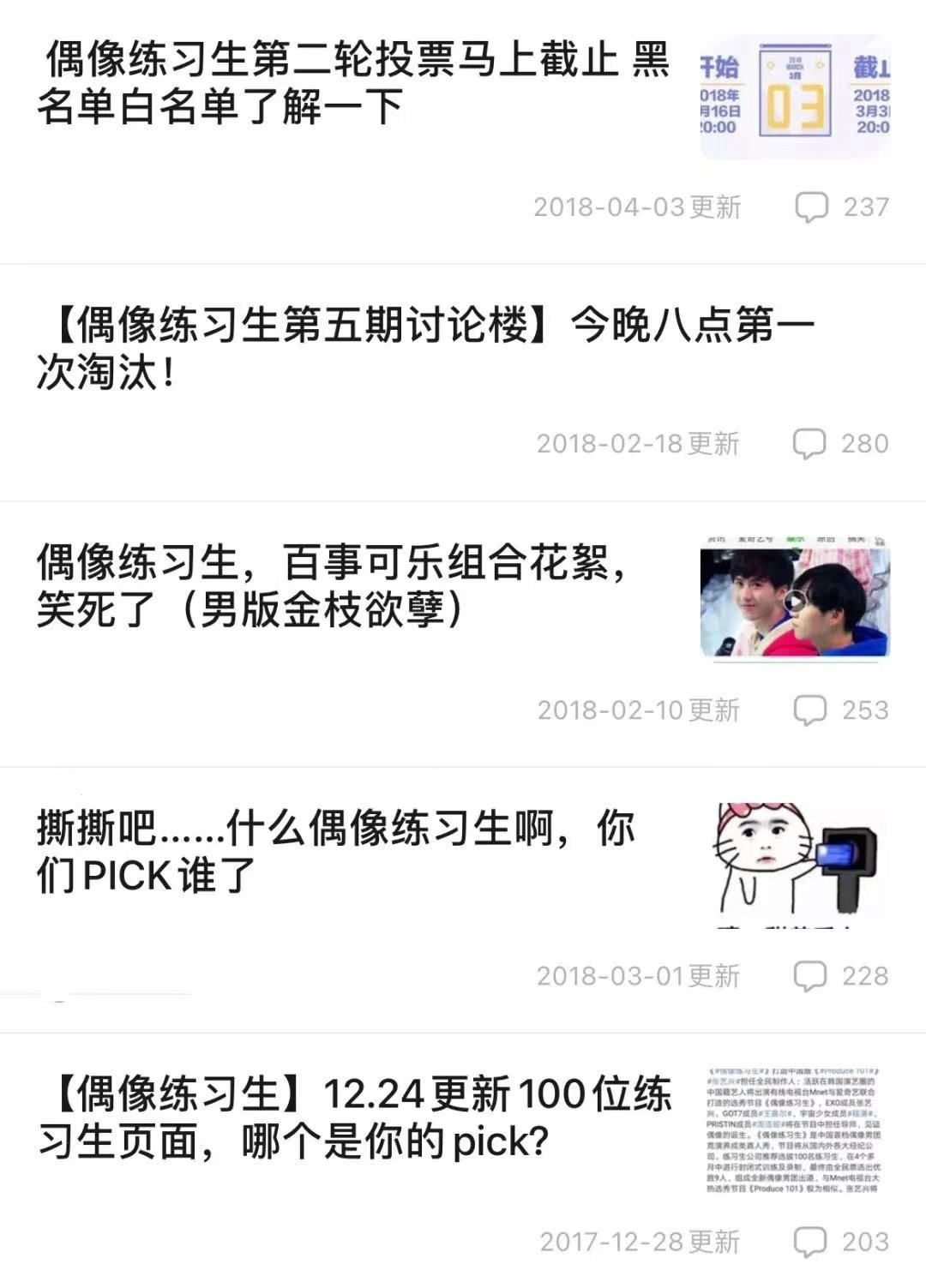Open the 百事可乐组合花絮 post
926x1288 pixels.
point(334,586)
